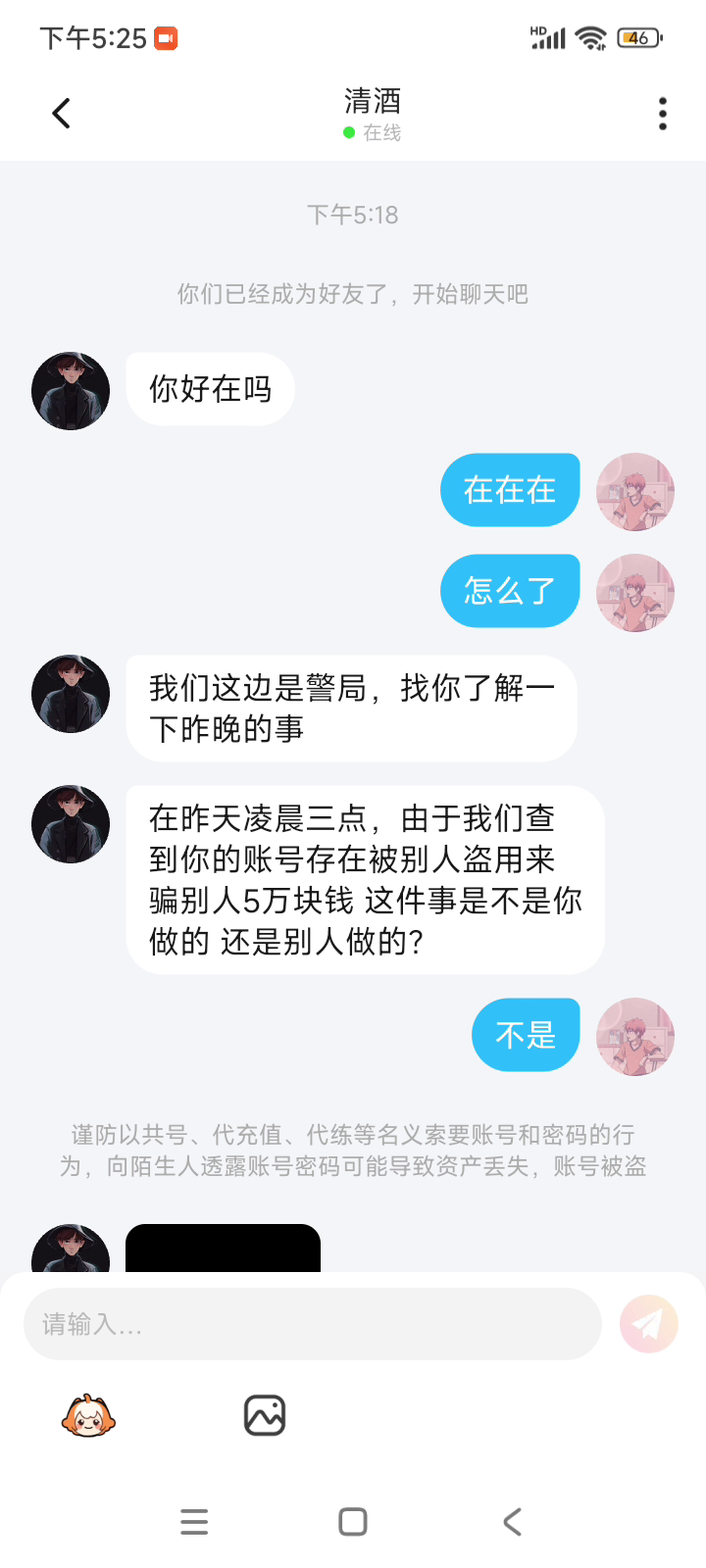Send the message with paper plane button
The image size is (706, 1568).
(648, 1324)
